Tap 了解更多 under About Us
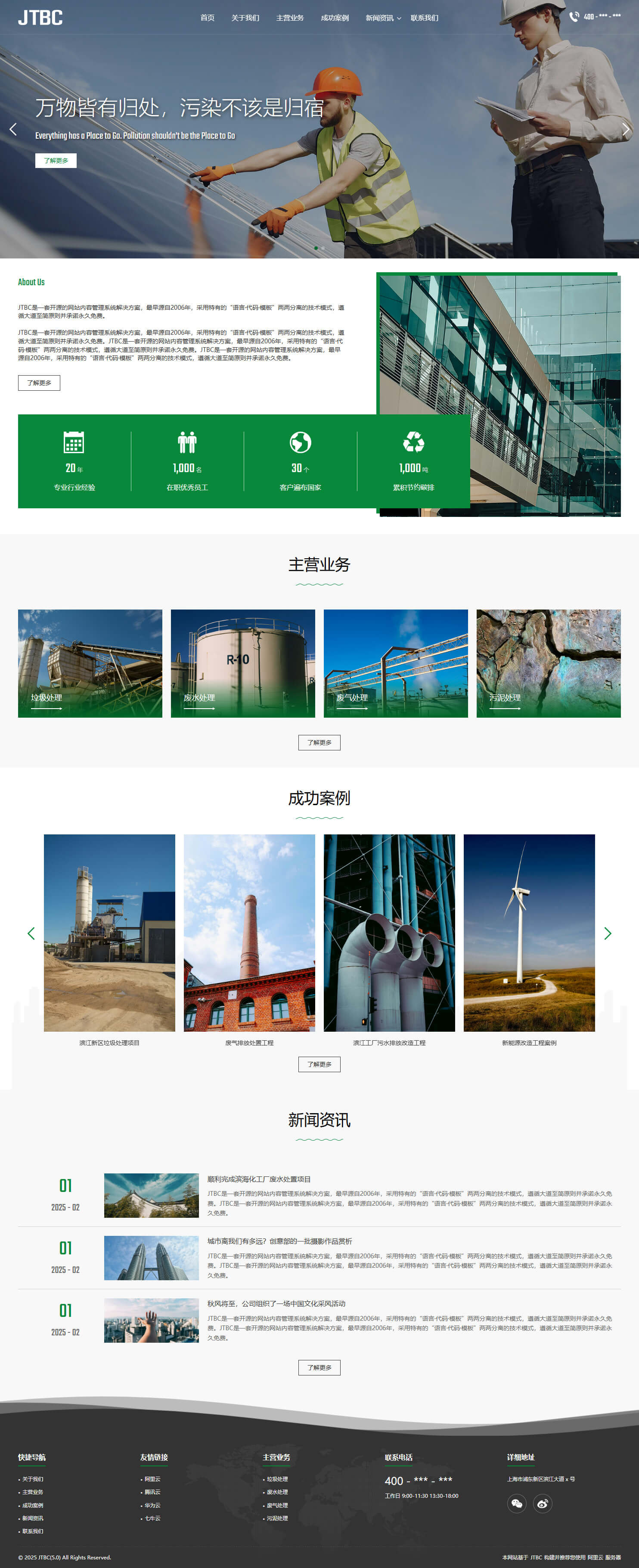 tap(39, 383)
